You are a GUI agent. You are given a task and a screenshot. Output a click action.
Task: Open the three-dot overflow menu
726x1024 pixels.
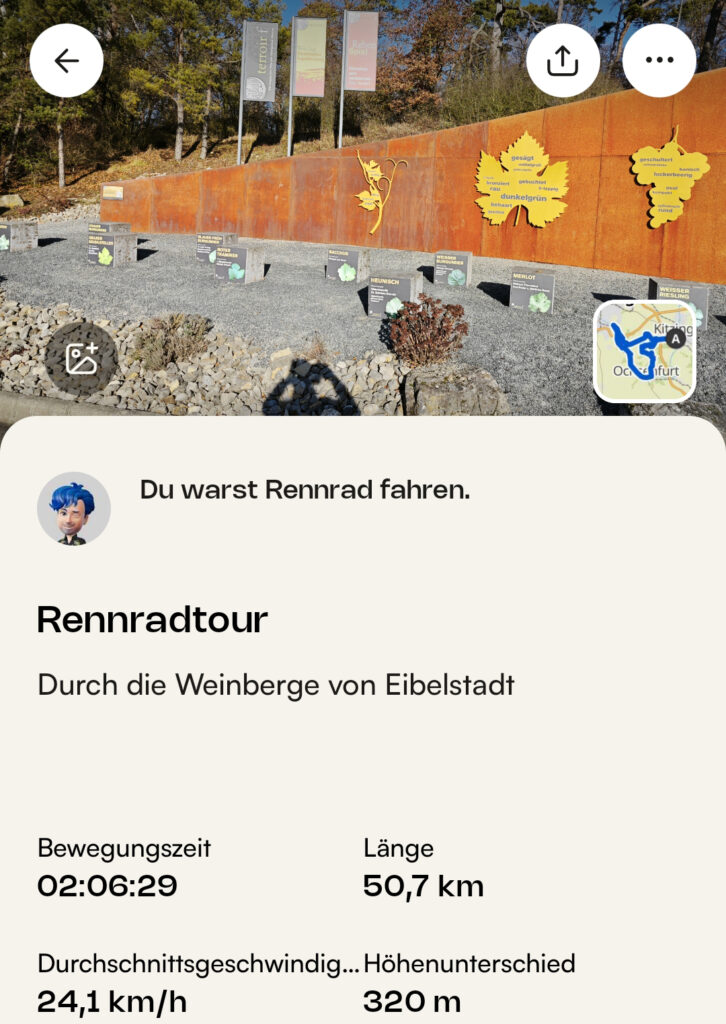click(659, 61)
